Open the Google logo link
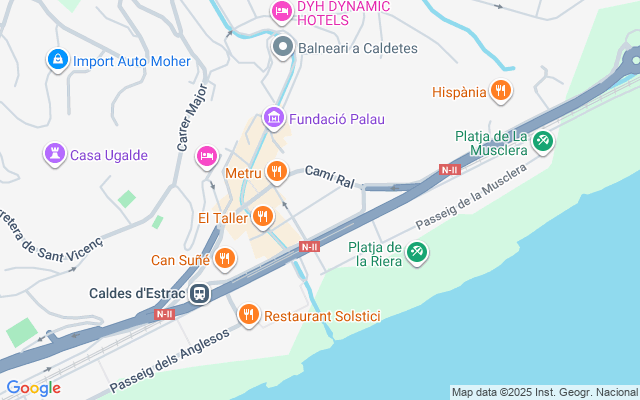Viewport: 640px width, 400px height. point(33,388)
